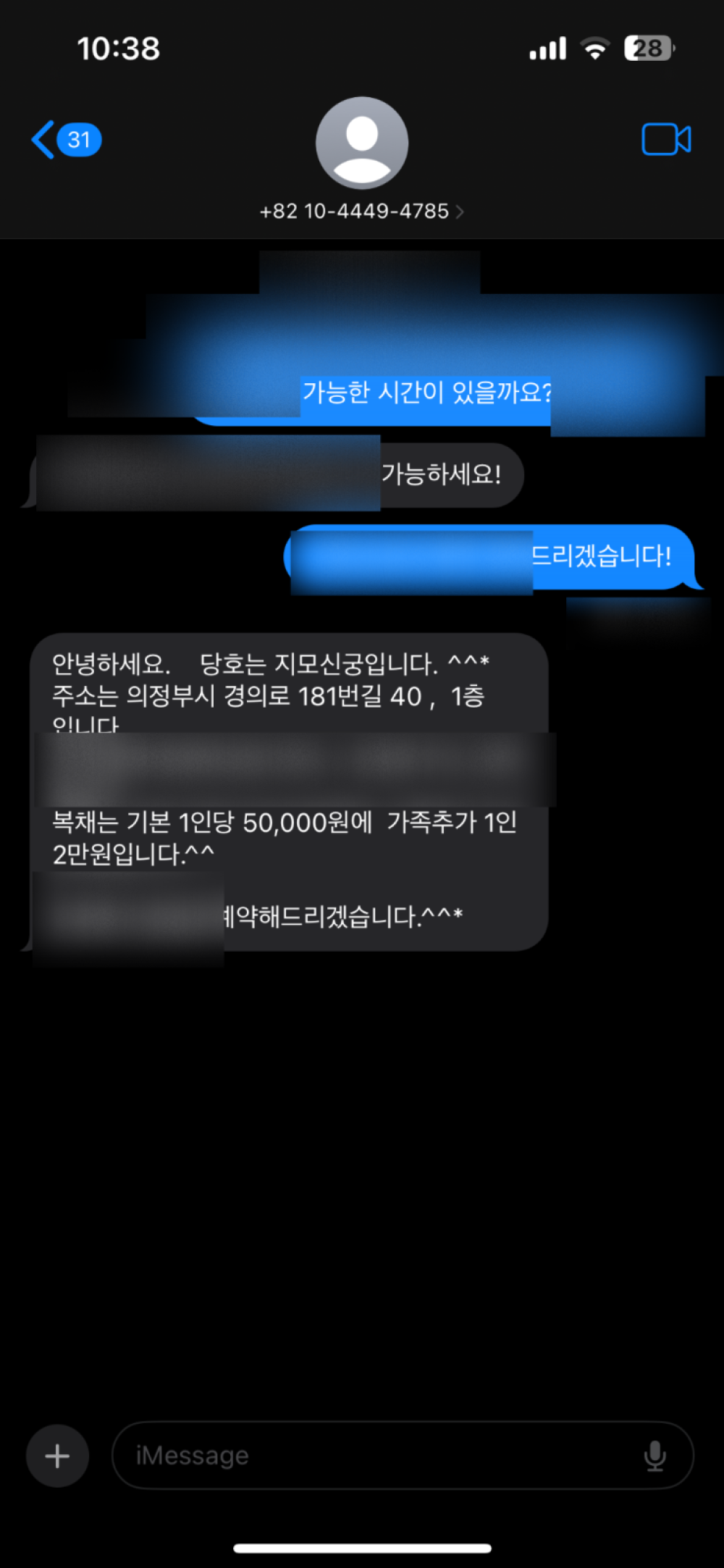The image size is (724, 1568).
Task: Record an audio message with the microphone
Action: (654, 1456)
